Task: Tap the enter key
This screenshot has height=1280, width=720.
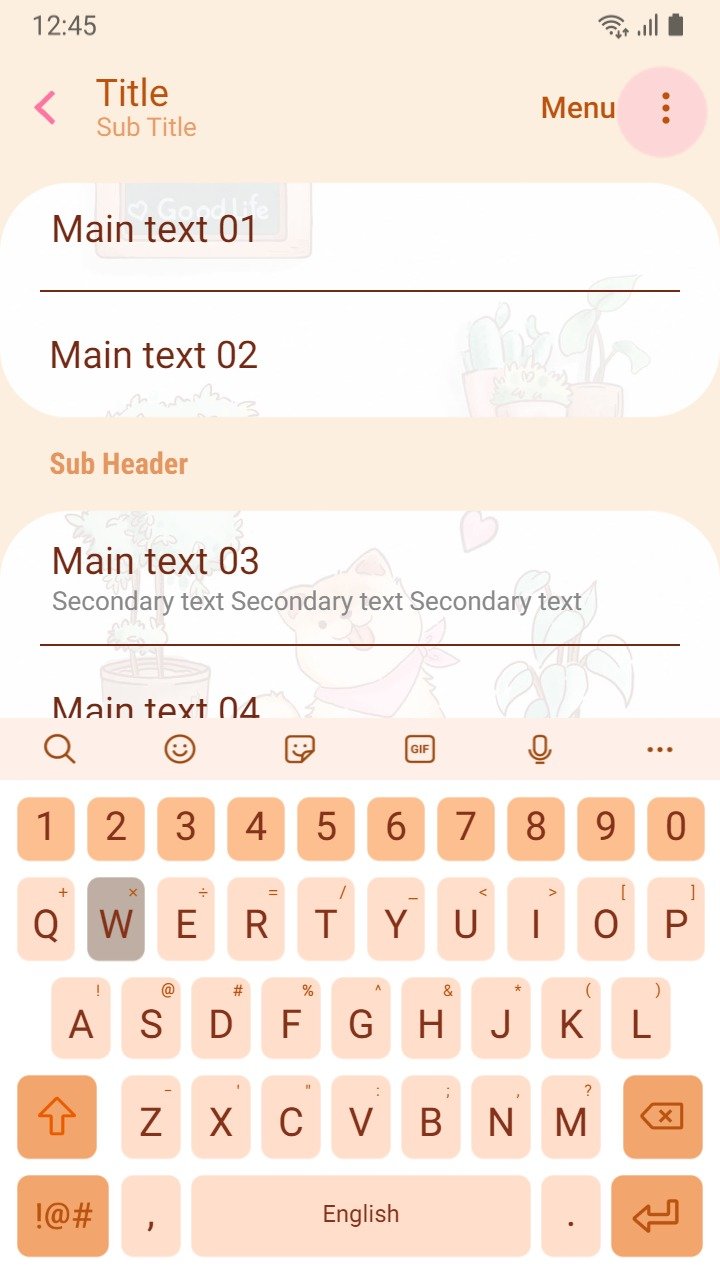Action: point(657,1216)
